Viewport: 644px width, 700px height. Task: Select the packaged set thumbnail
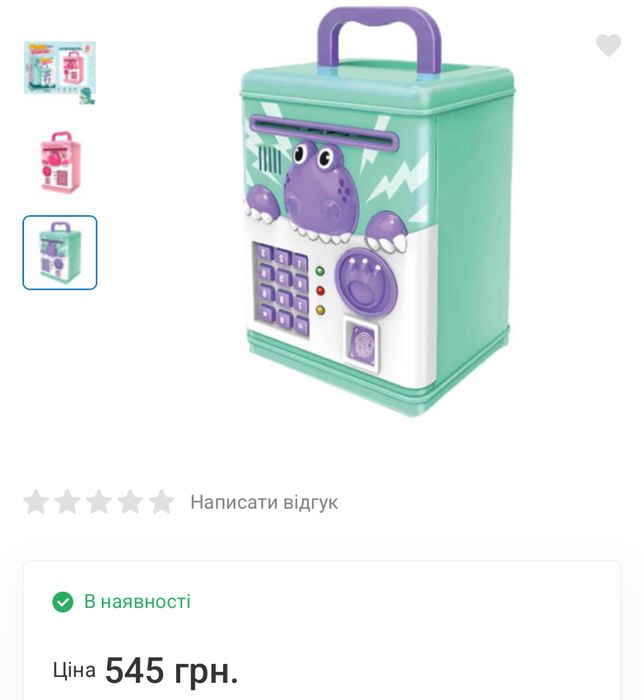click(x=60, y=72)
